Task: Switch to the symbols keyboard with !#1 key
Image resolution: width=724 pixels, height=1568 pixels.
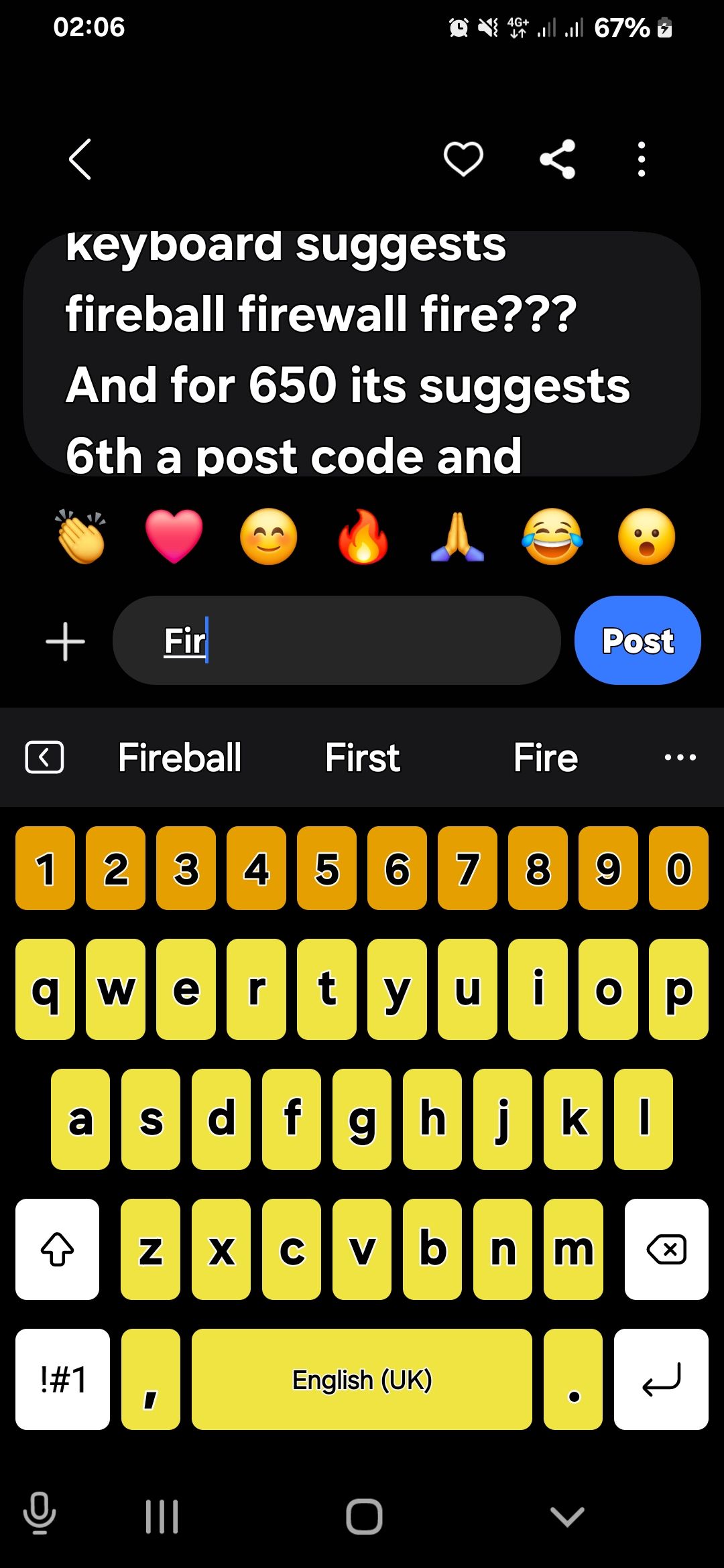Action: (x=62, y=1382)
